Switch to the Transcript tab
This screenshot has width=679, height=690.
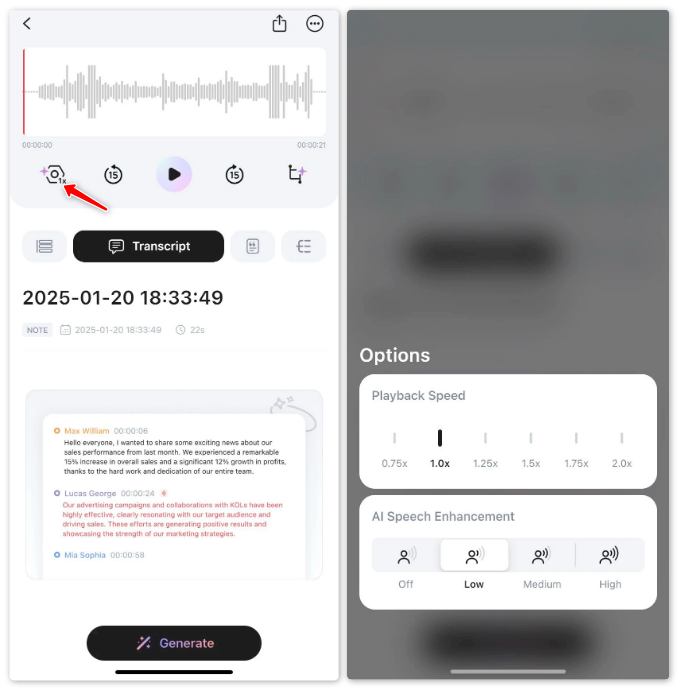pos(148,246)
